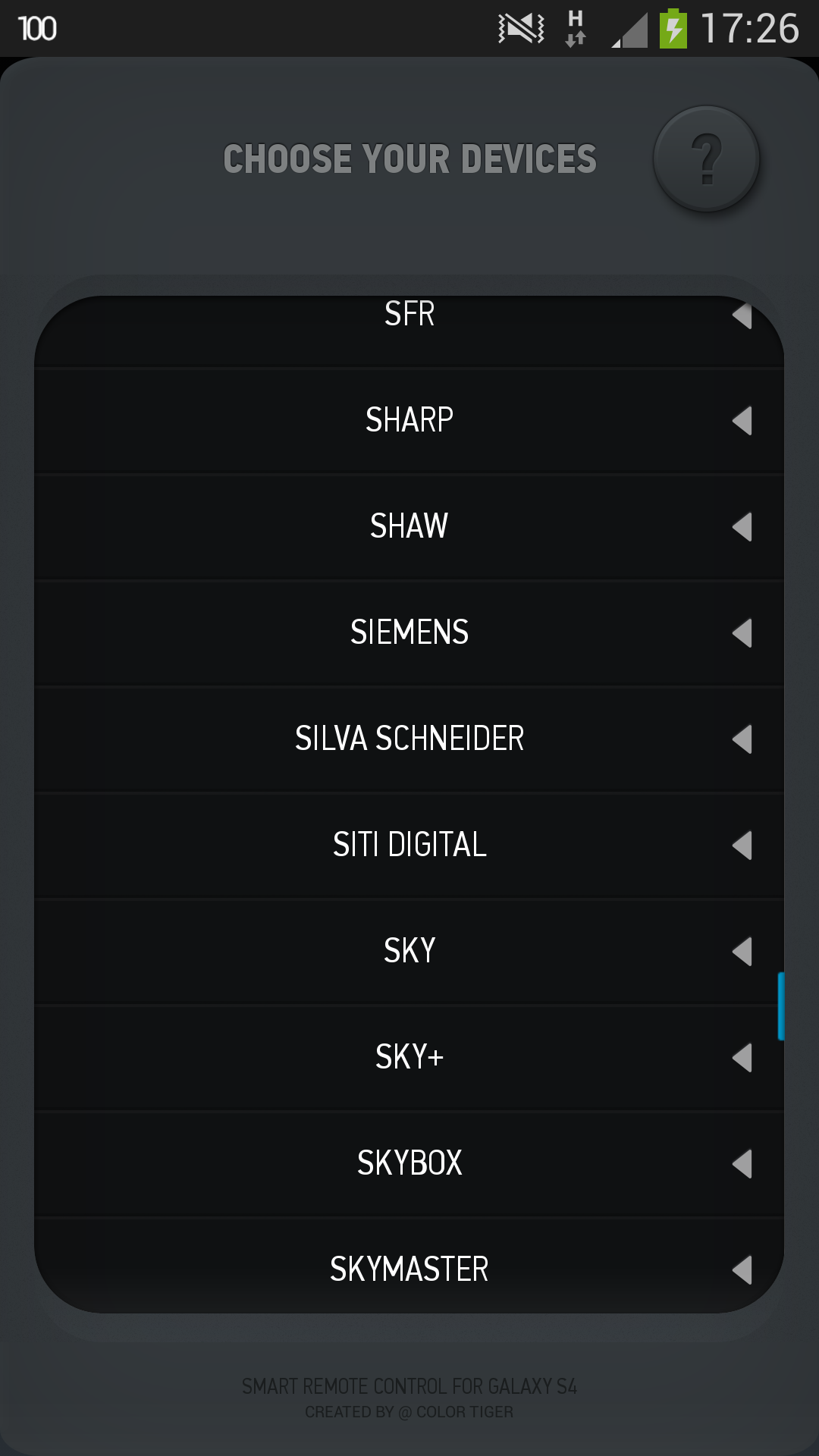This screenshot has width=819, height=1456.
Task: Pick SILVA SCHNEIDER brand
Action: pyautogui.click(x=409, y=739)
